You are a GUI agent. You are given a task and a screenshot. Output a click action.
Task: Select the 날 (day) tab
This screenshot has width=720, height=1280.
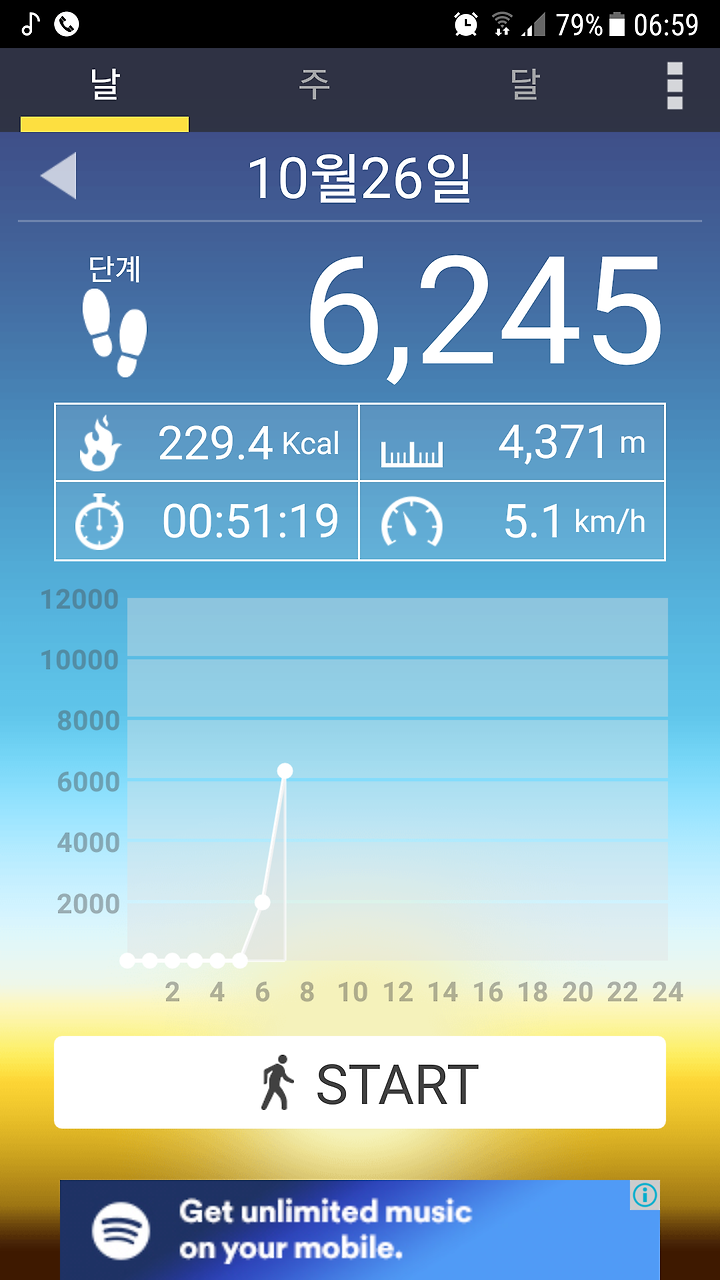pos(105,86)
